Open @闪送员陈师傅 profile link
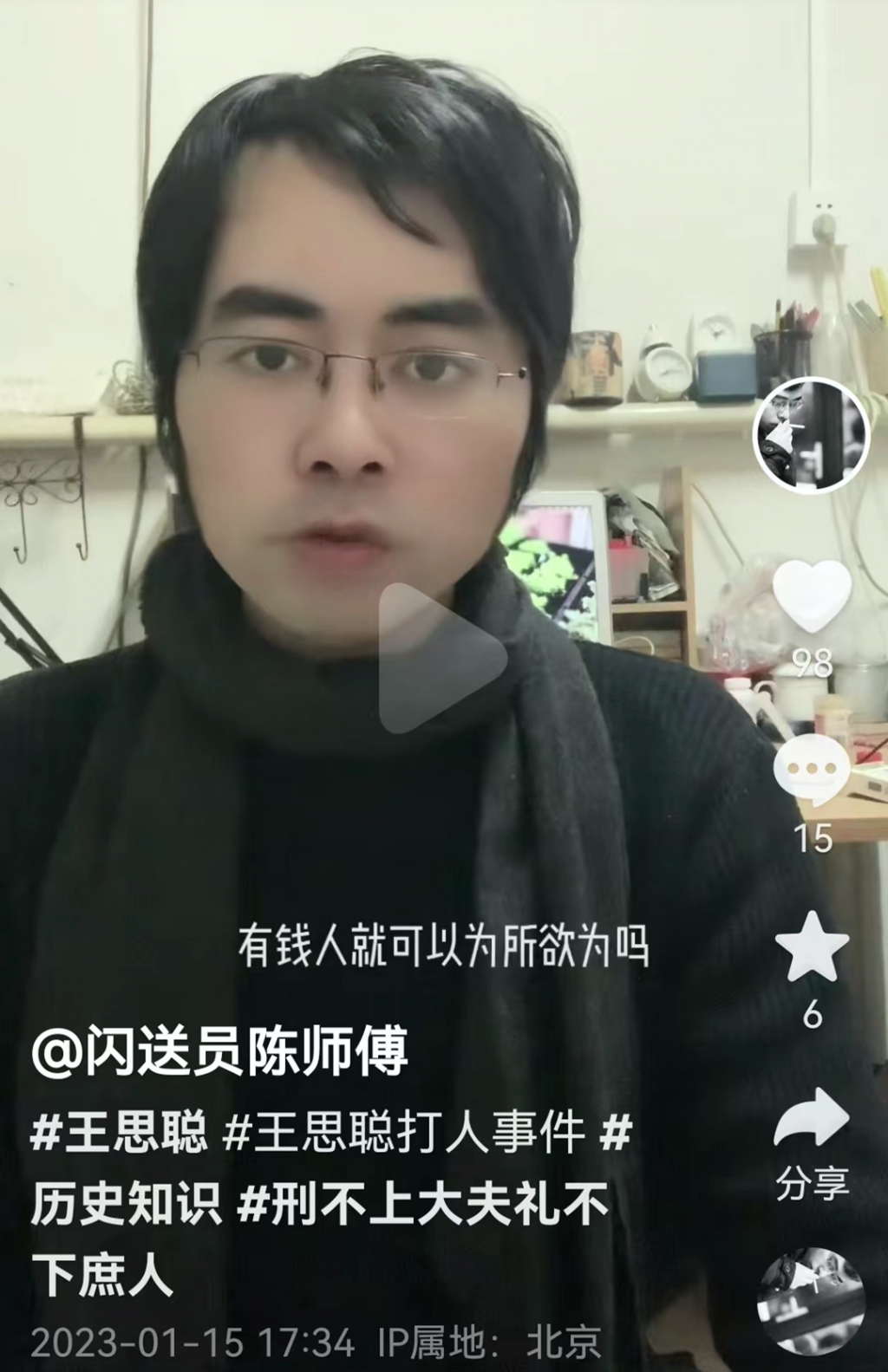 tap(219, 1051)
